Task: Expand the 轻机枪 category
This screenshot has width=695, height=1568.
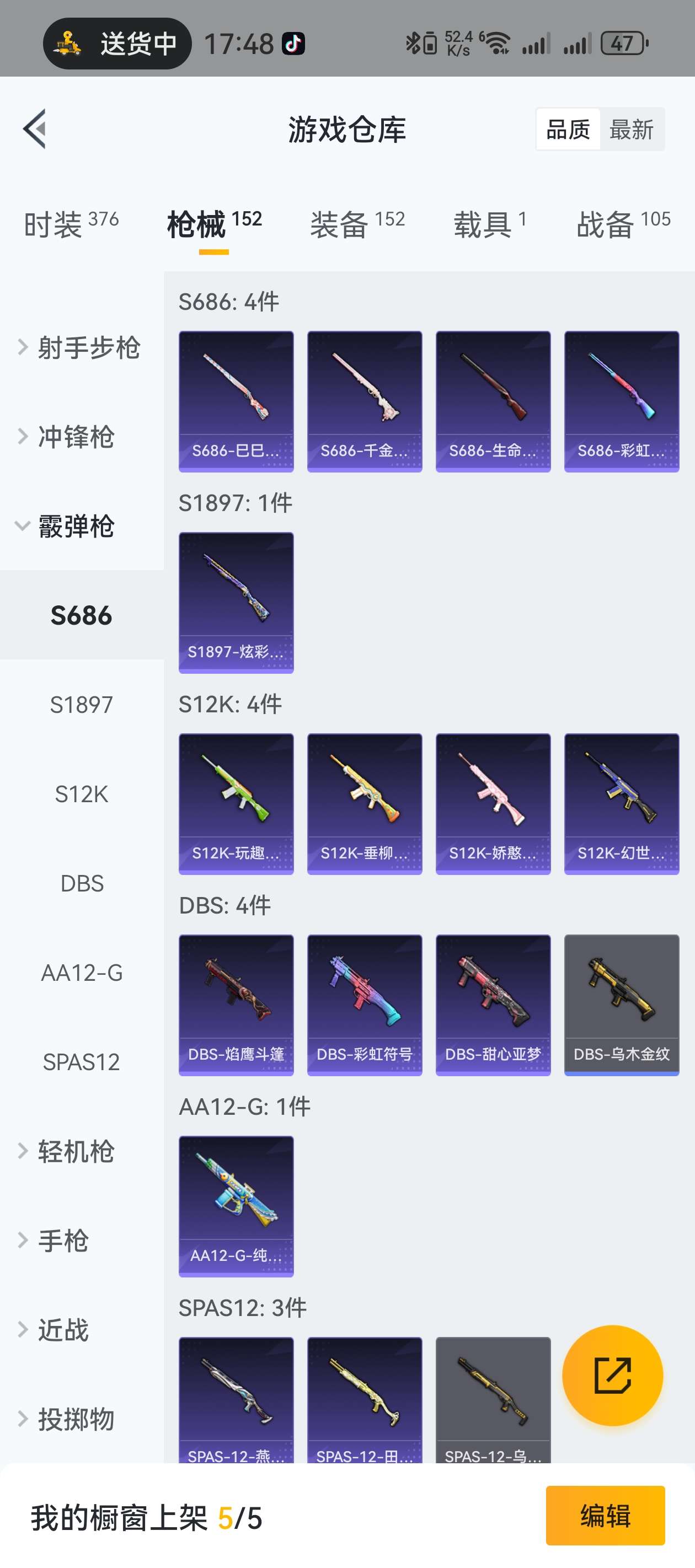Action: [76, 1152]
